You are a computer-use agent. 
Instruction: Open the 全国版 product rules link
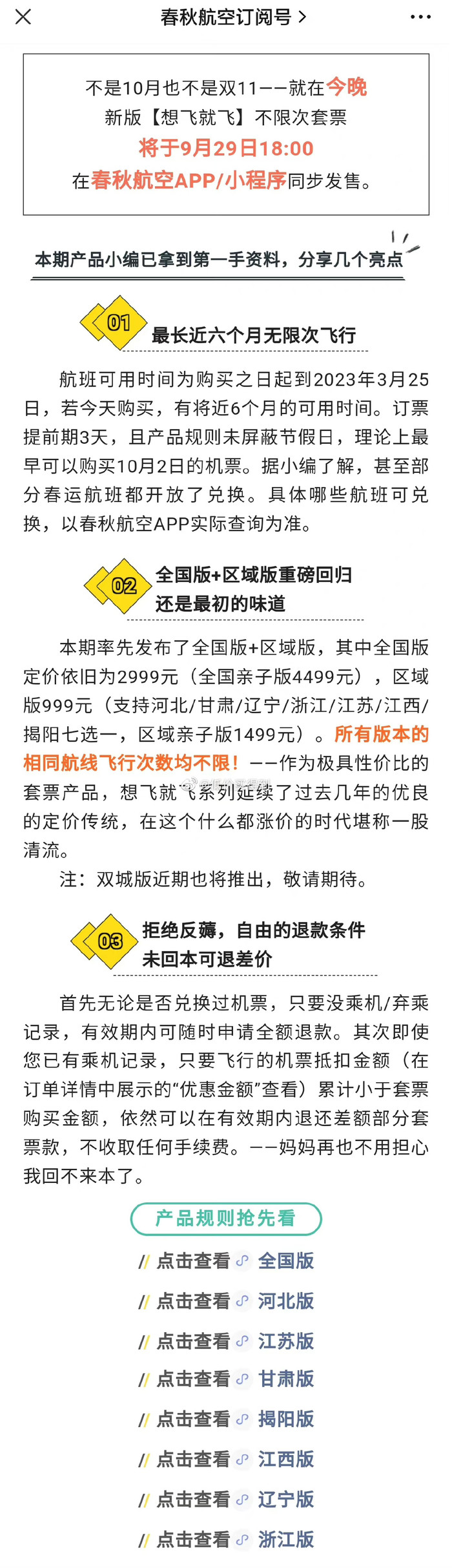285,1260
